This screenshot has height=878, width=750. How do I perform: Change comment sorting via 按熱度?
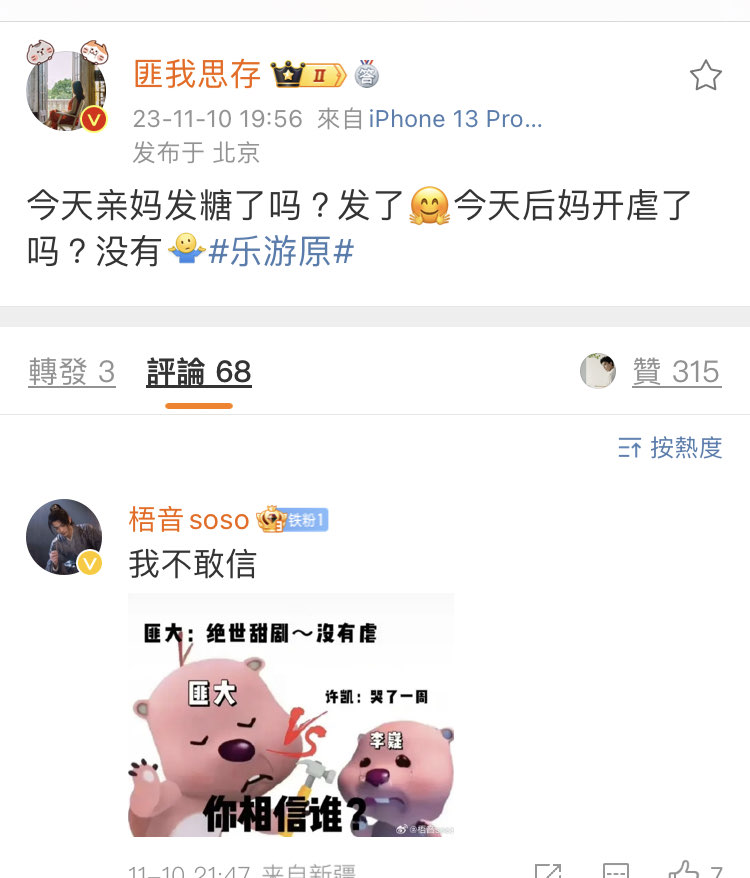click(x=670, y=448)
